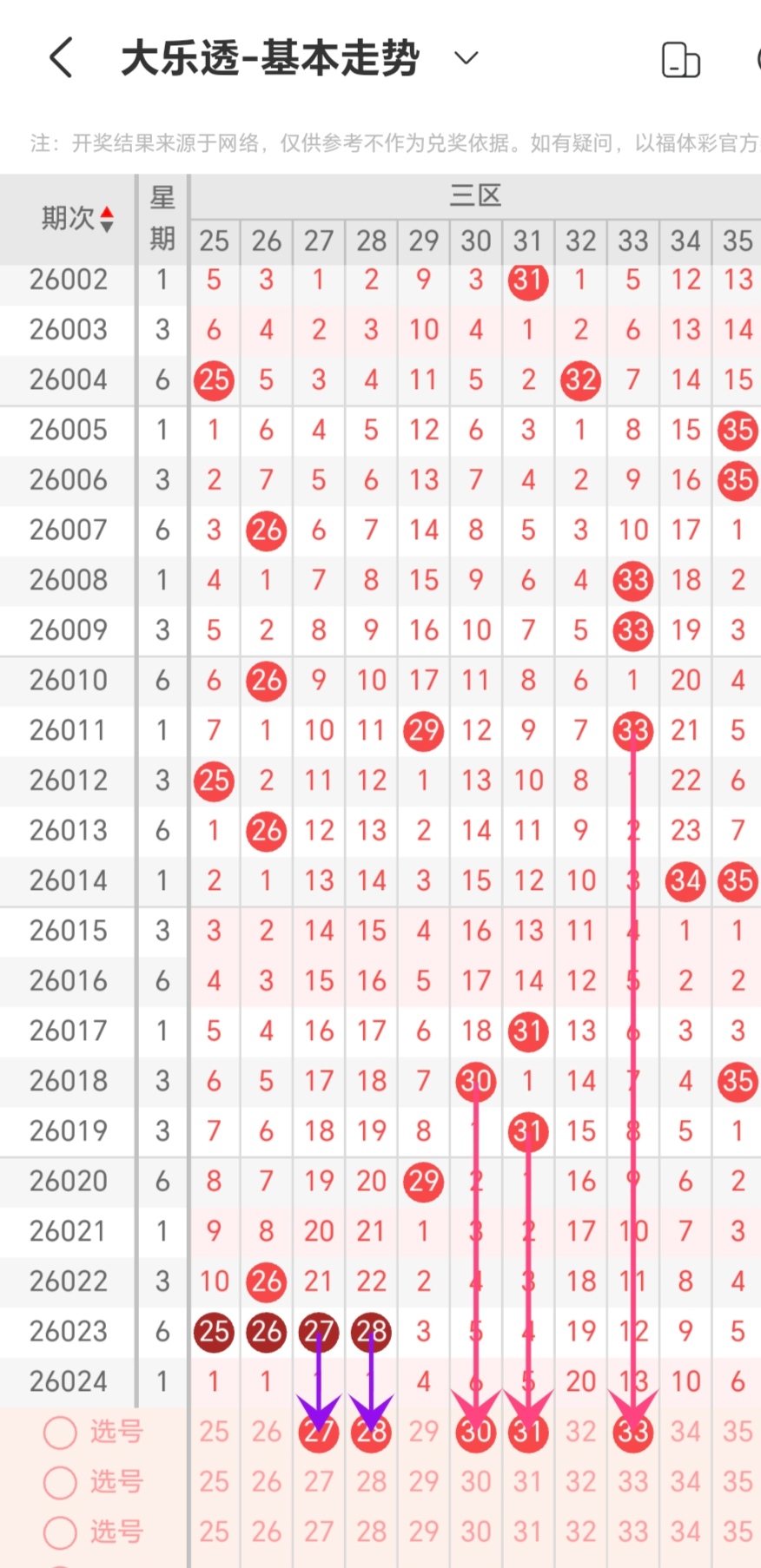Unpick highlighted 30 in the 选号 row
This screenshot has height=1568, width=761.
click(x=476, y=1432)
